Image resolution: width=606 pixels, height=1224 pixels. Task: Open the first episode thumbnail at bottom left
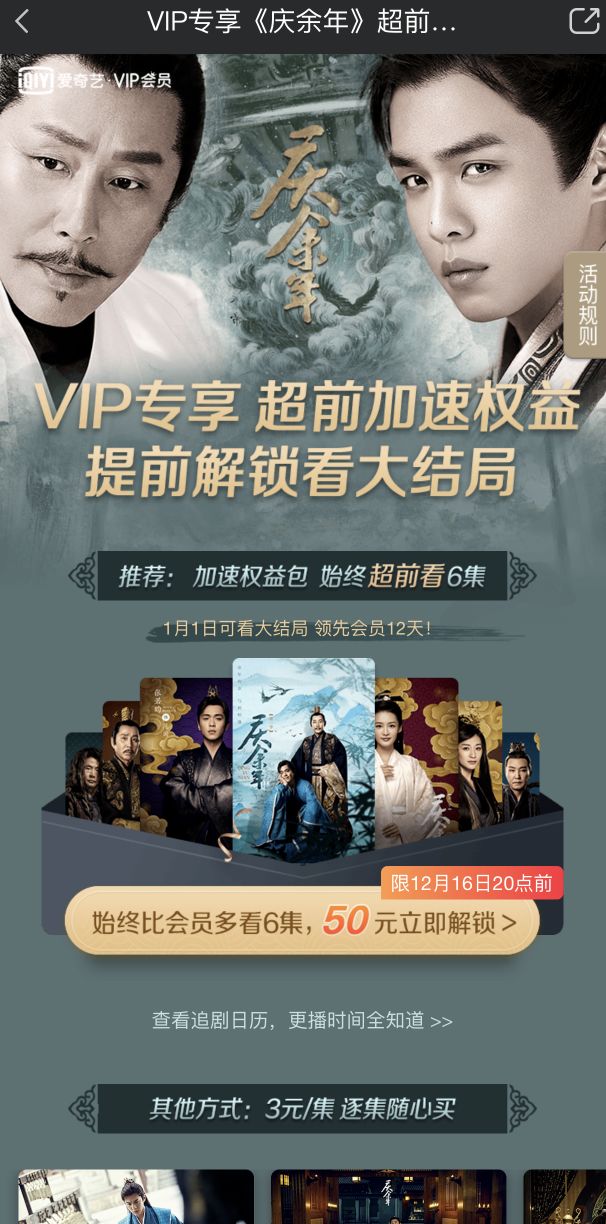point(135,1197)
